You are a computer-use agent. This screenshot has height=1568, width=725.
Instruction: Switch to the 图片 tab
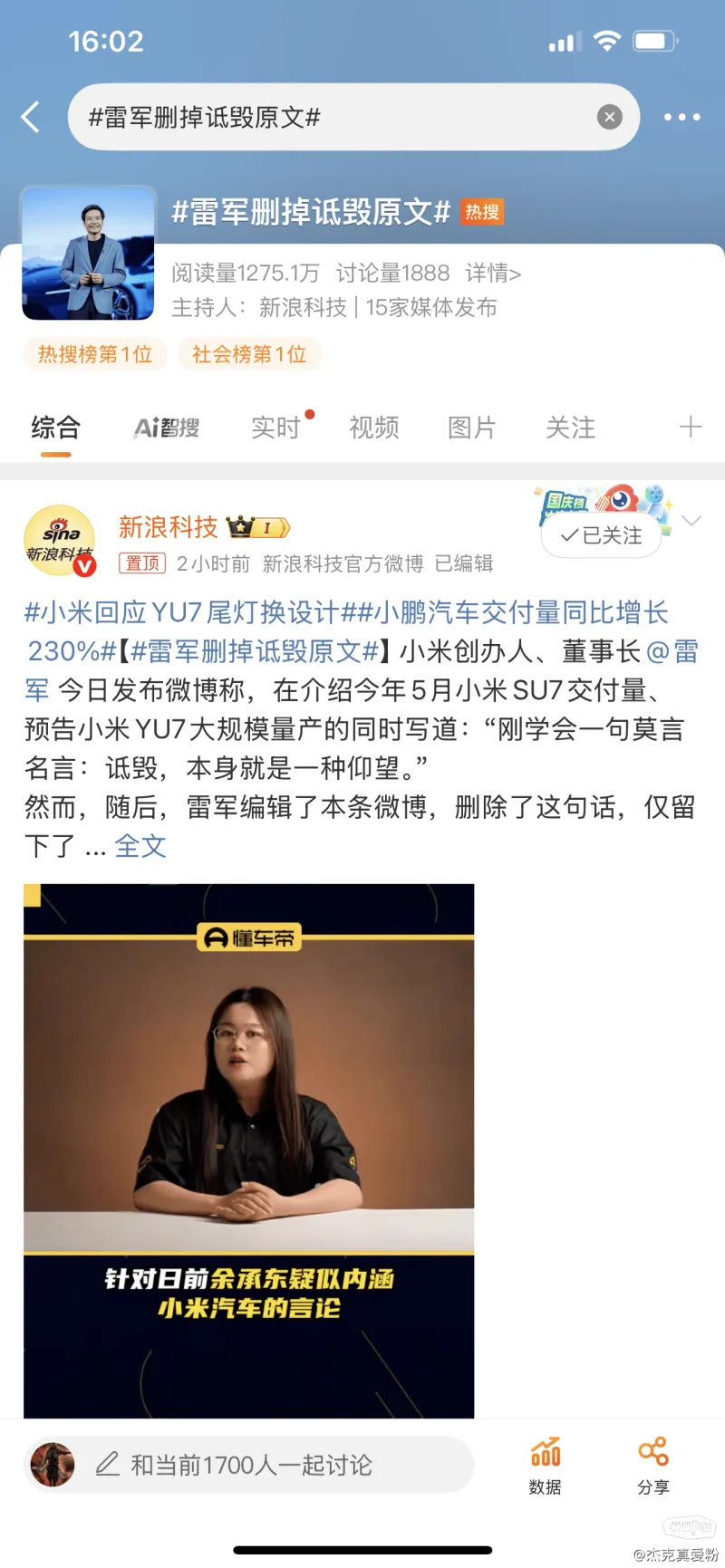(472, 428)
